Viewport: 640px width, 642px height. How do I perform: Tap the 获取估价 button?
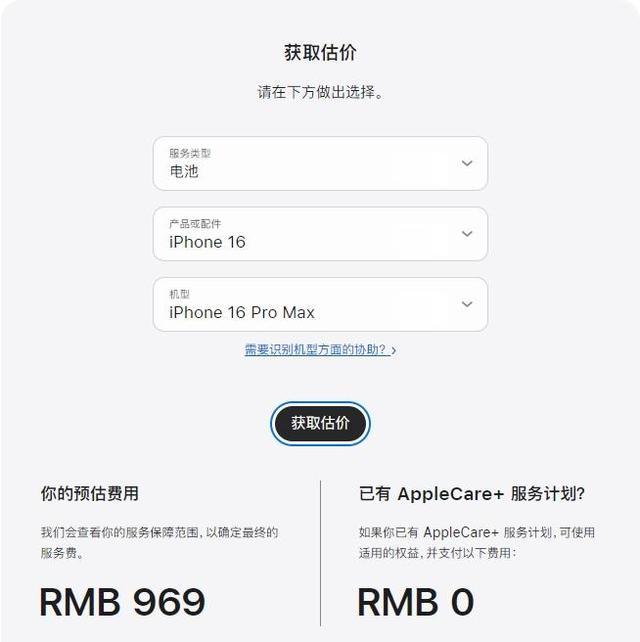(320, 424)
